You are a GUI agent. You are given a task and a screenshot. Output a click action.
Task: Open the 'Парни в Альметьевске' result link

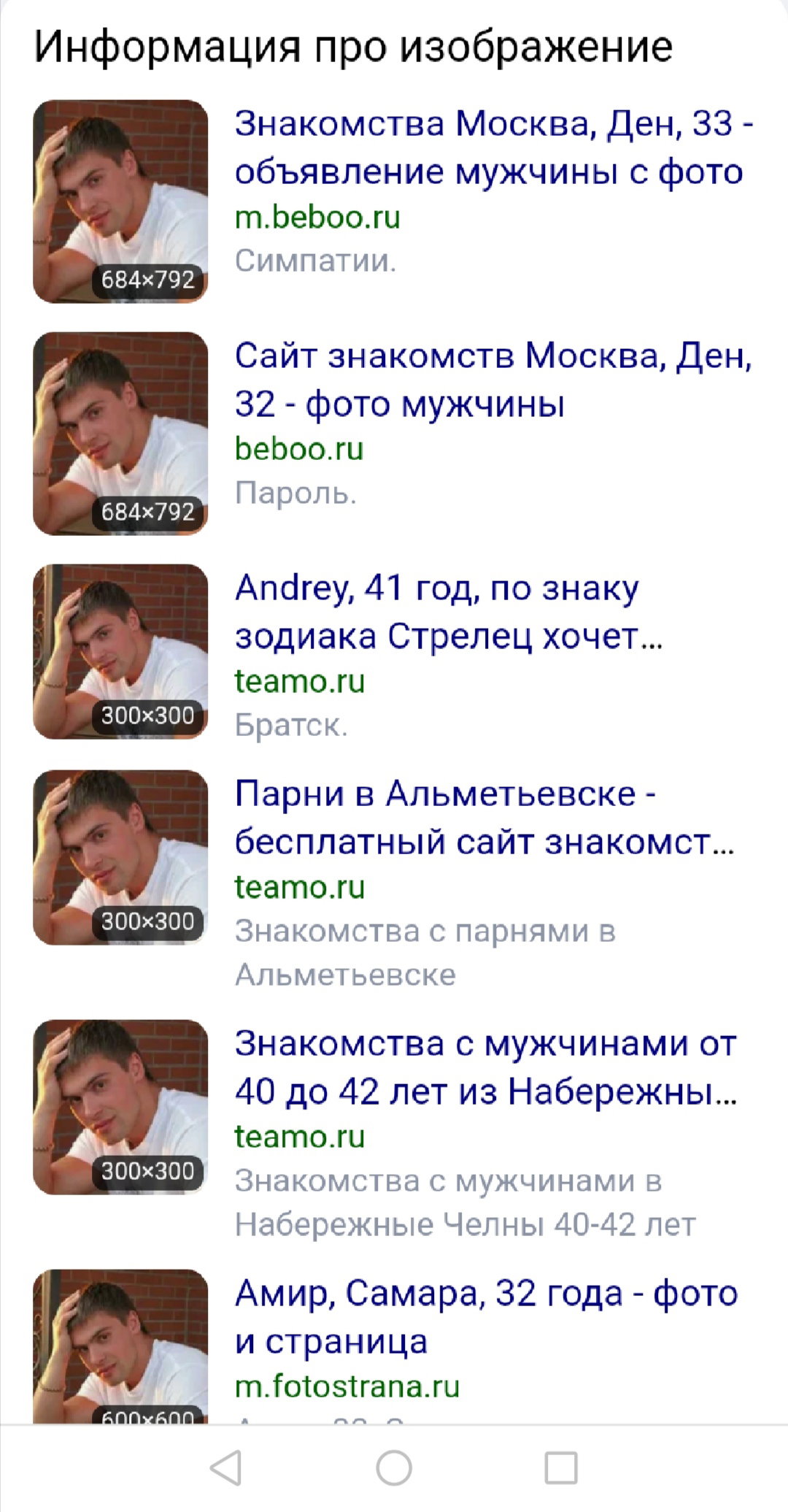484,818
